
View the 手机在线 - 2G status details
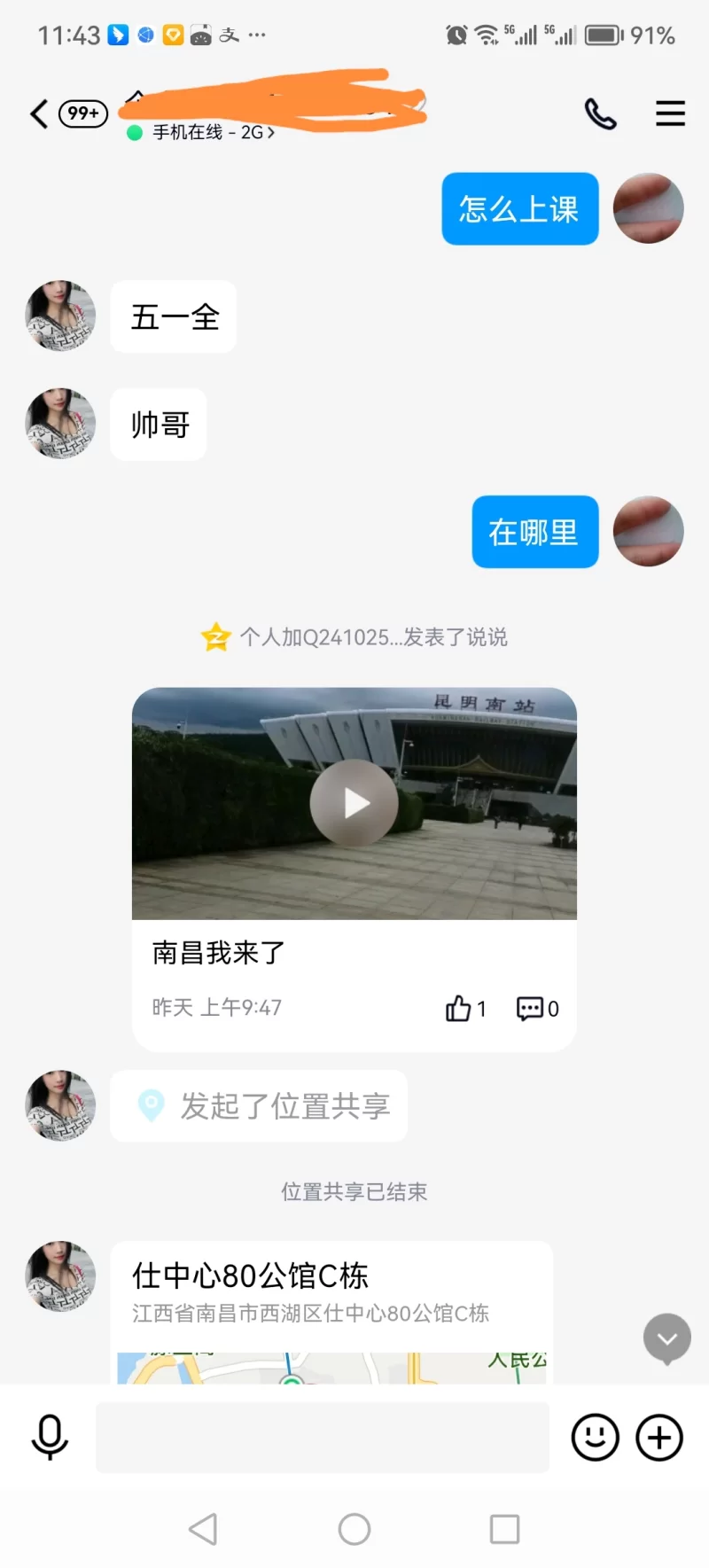click(213, 133)
